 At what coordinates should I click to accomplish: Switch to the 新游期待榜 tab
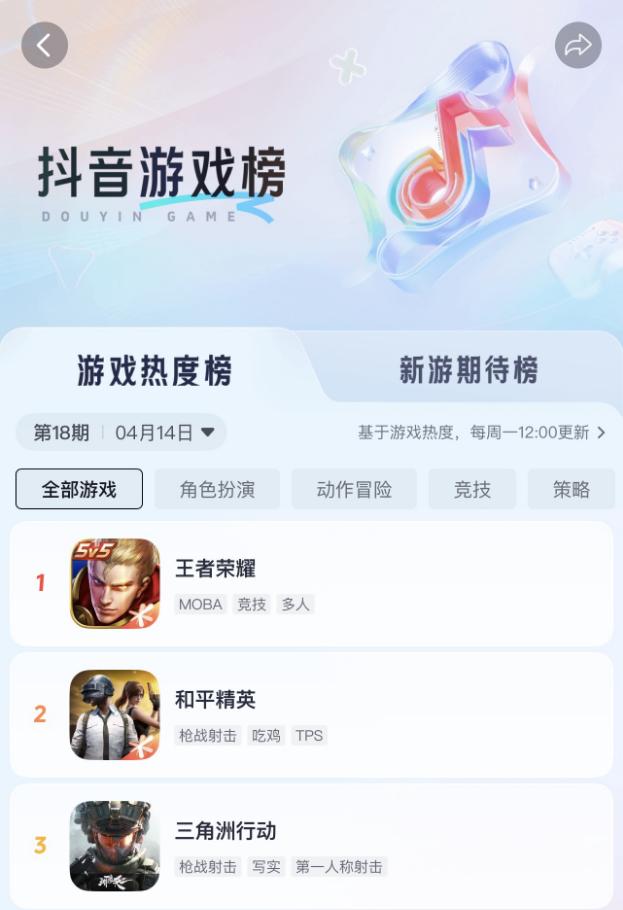(x=468, y=371)
